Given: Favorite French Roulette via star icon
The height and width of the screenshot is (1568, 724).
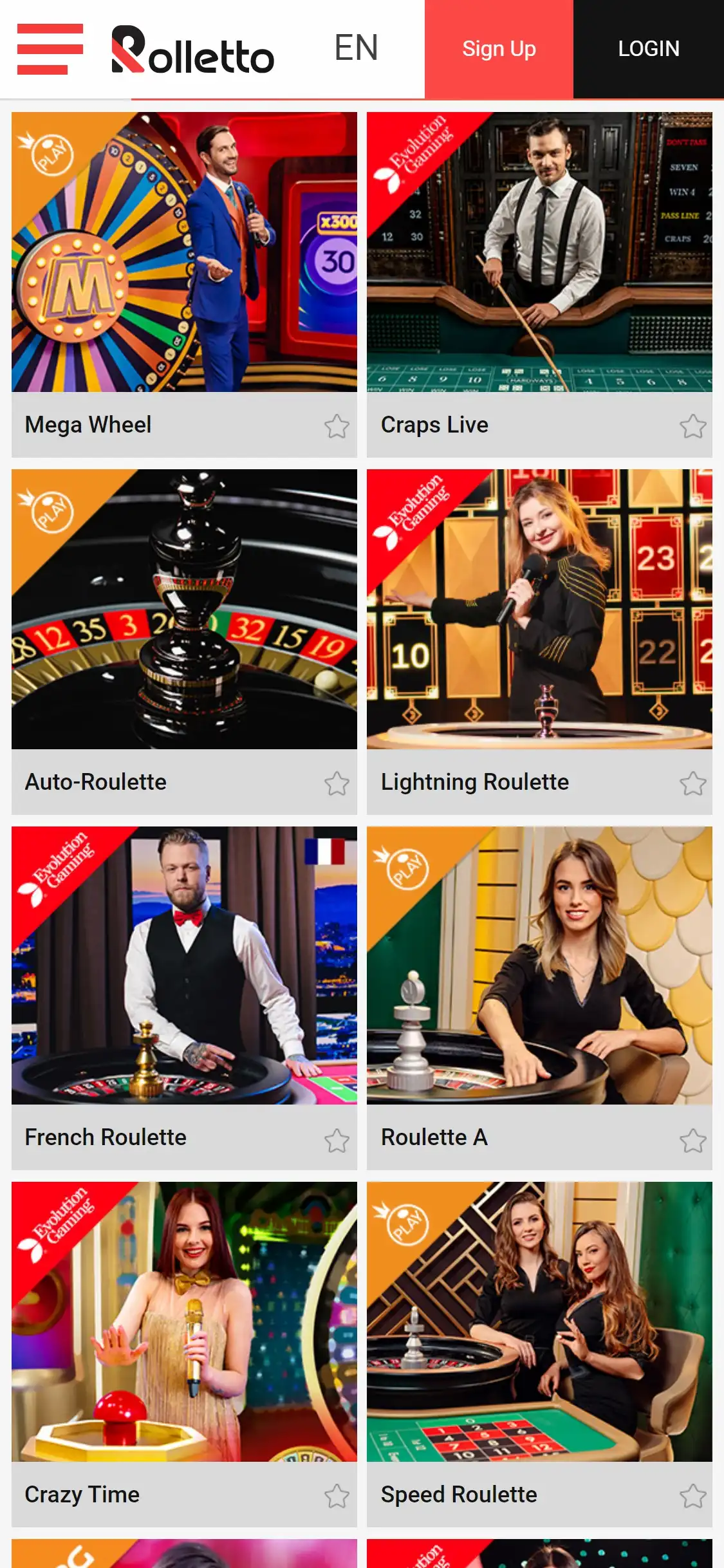Looking at the screenshot, I should coord(337,1141).
